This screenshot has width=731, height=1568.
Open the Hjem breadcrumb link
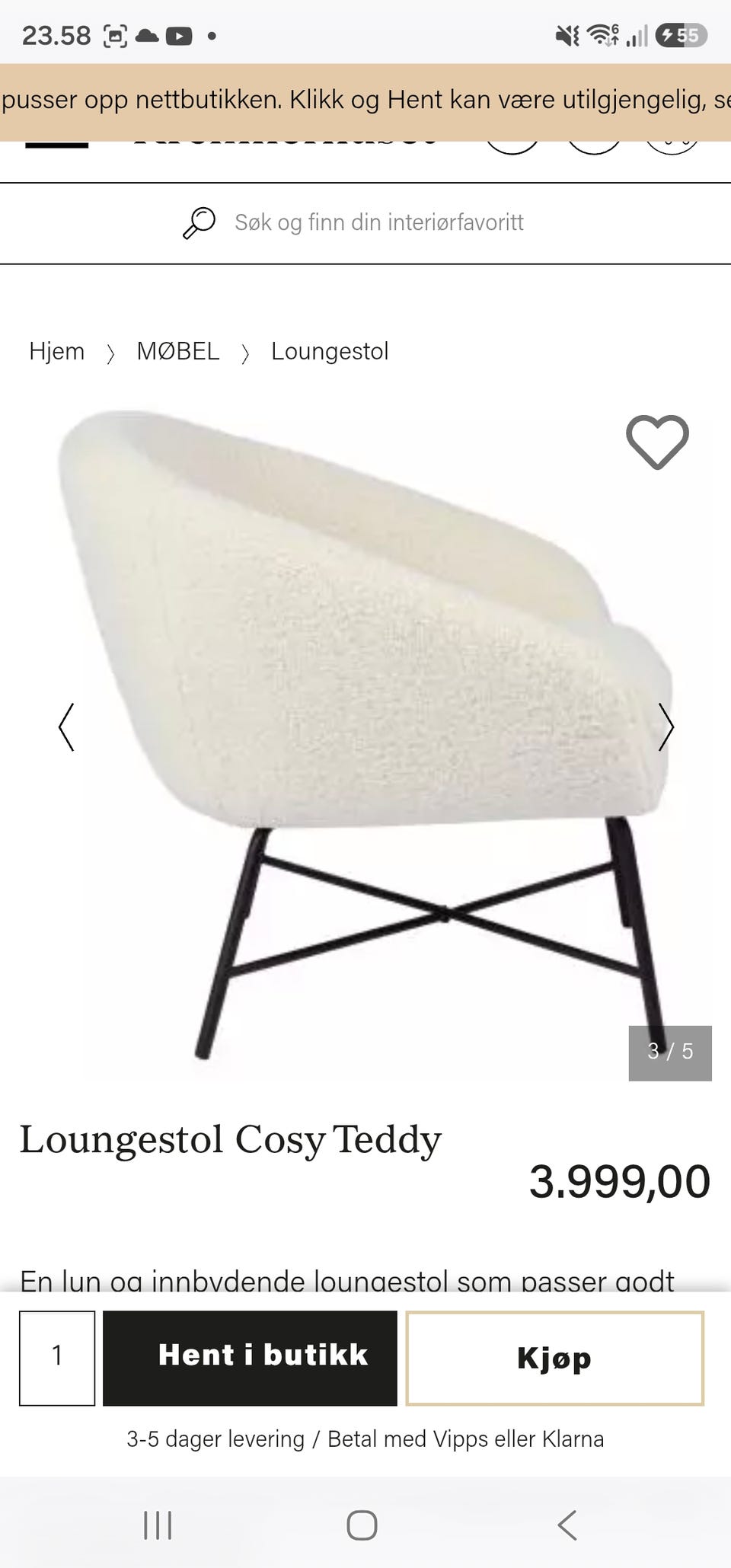tap(56, 351)
